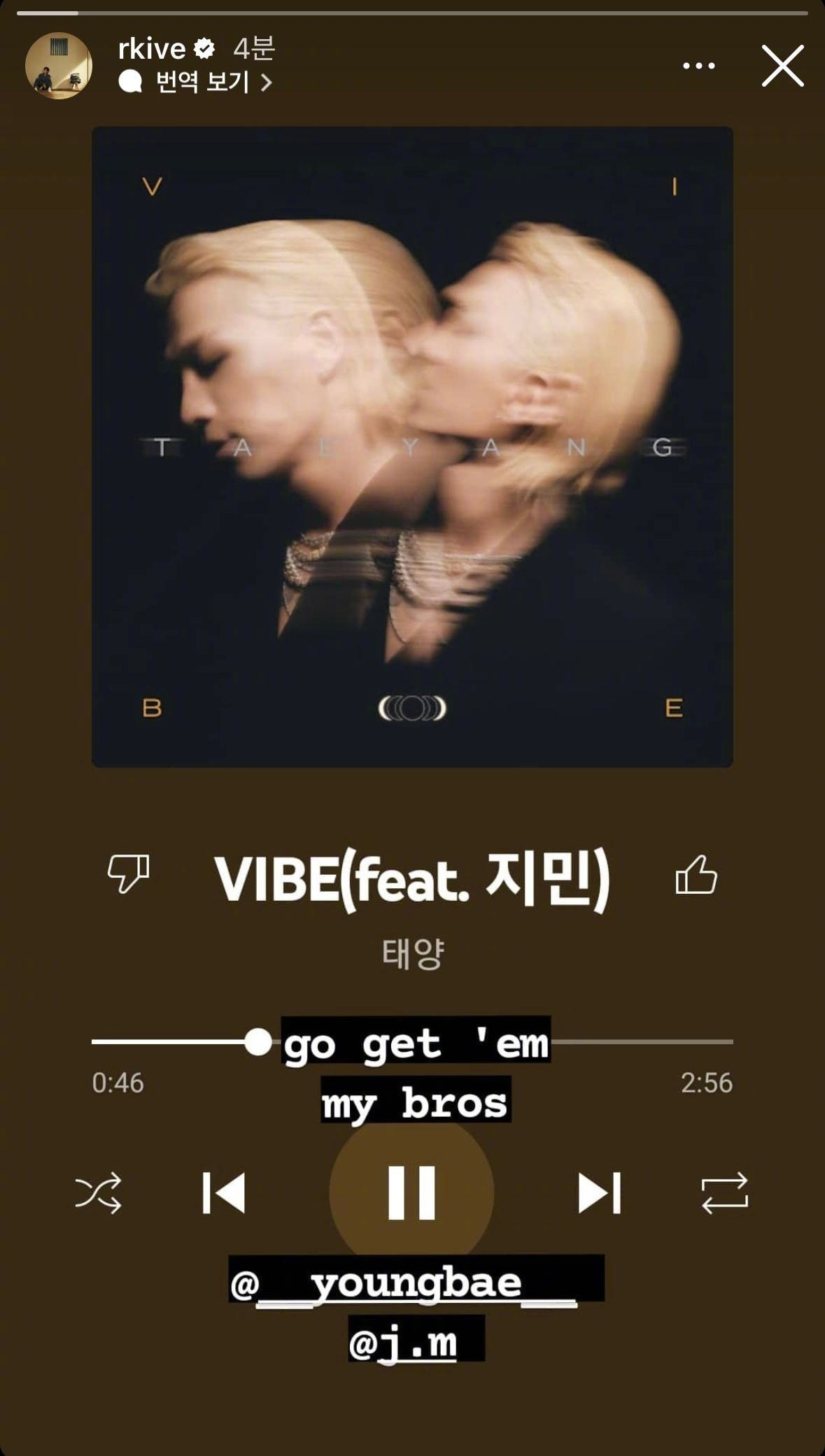Screen dimensions: 825x1456
Task: Open the story's three-dot options menu
Action: 698,66
